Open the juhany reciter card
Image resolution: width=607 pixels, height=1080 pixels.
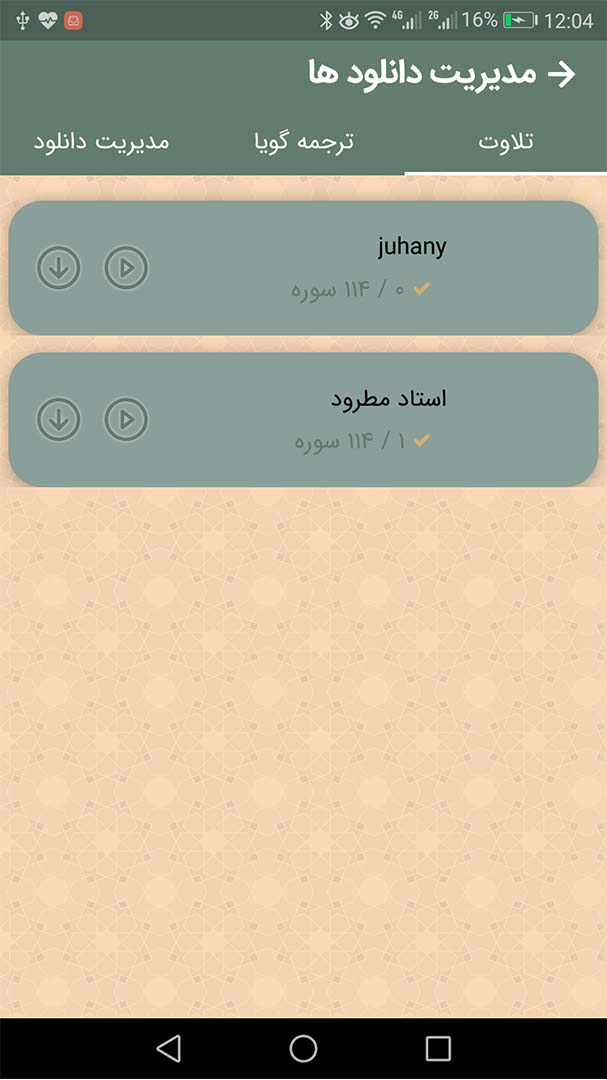pyautogui.click(x=303, y=268)
